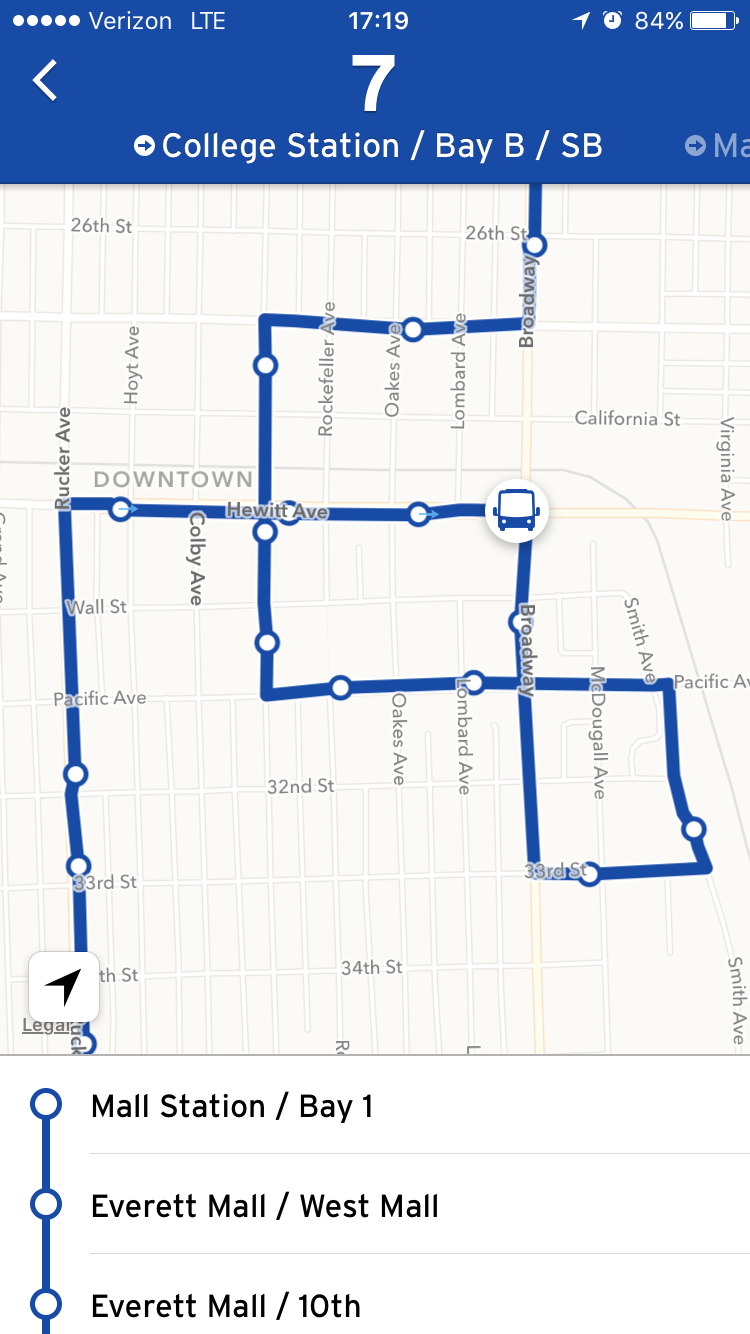Select the stop circle on 33rd St

pyautogui.click(x=590, y=872)
